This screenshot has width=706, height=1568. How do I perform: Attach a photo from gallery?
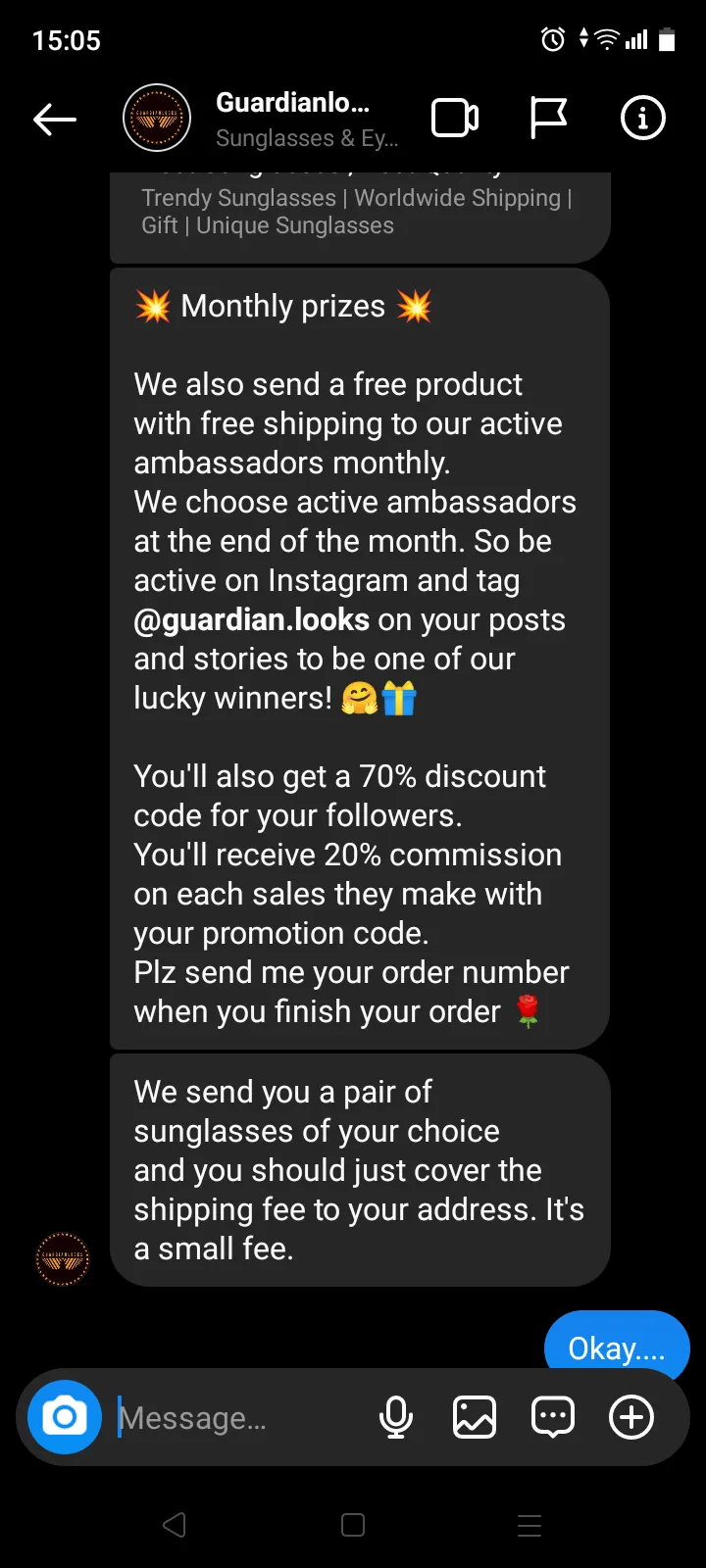(475, 1417)
